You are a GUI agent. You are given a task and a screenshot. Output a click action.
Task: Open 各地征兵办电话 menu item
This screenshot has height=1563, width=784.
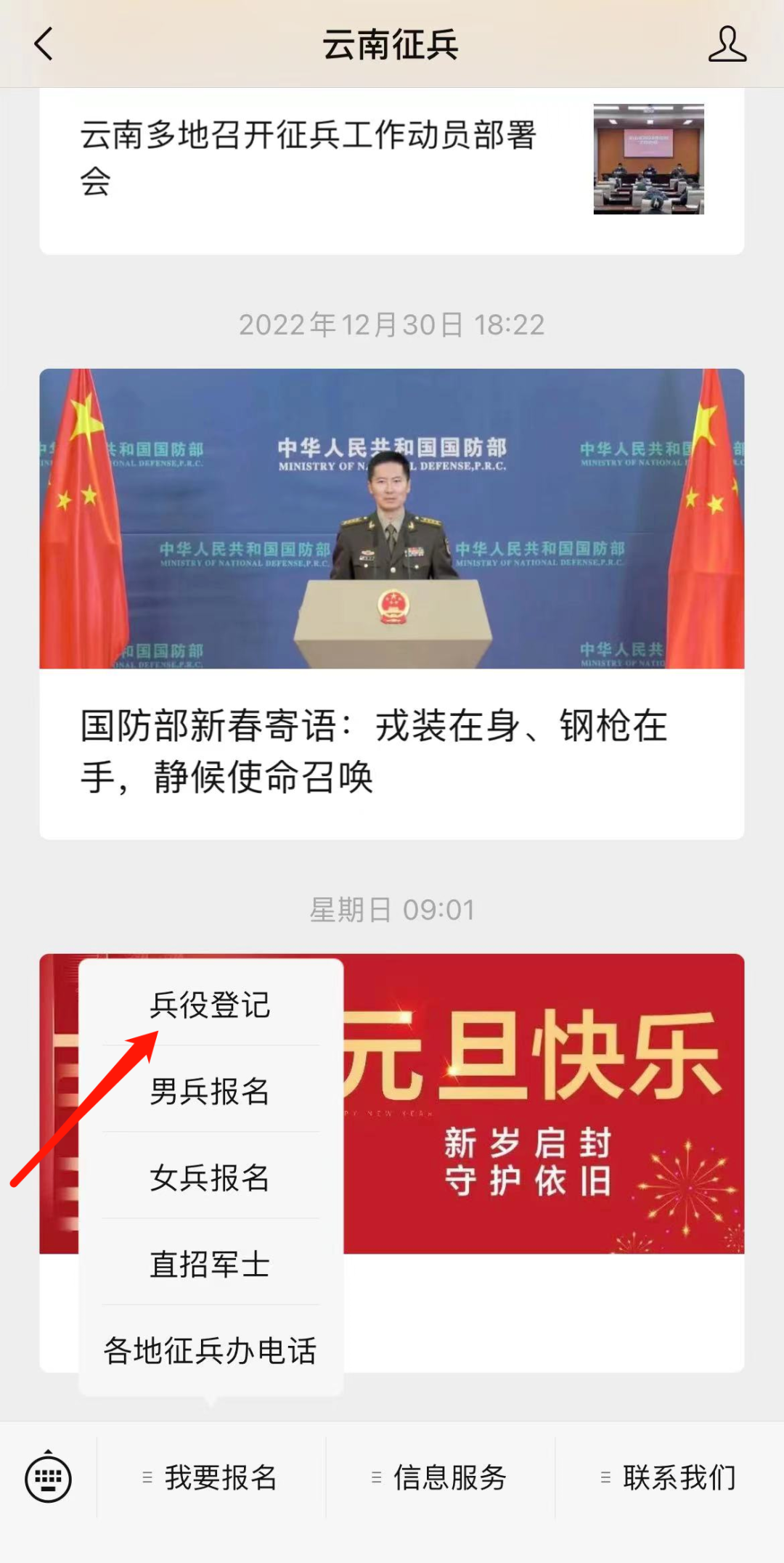(x=211, y=1350)
